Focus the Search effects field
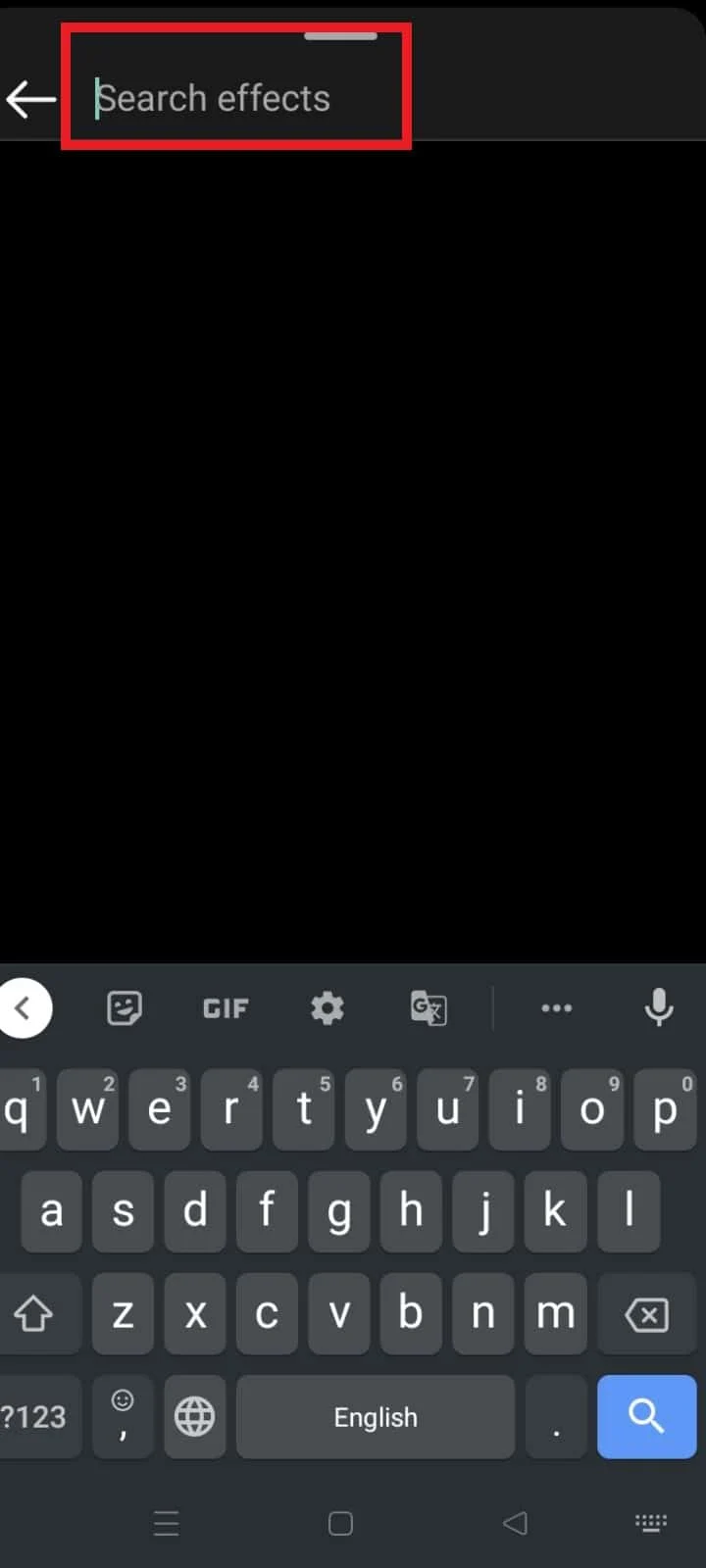Screen dimensions: 706x1568 (x=235, y=99)
